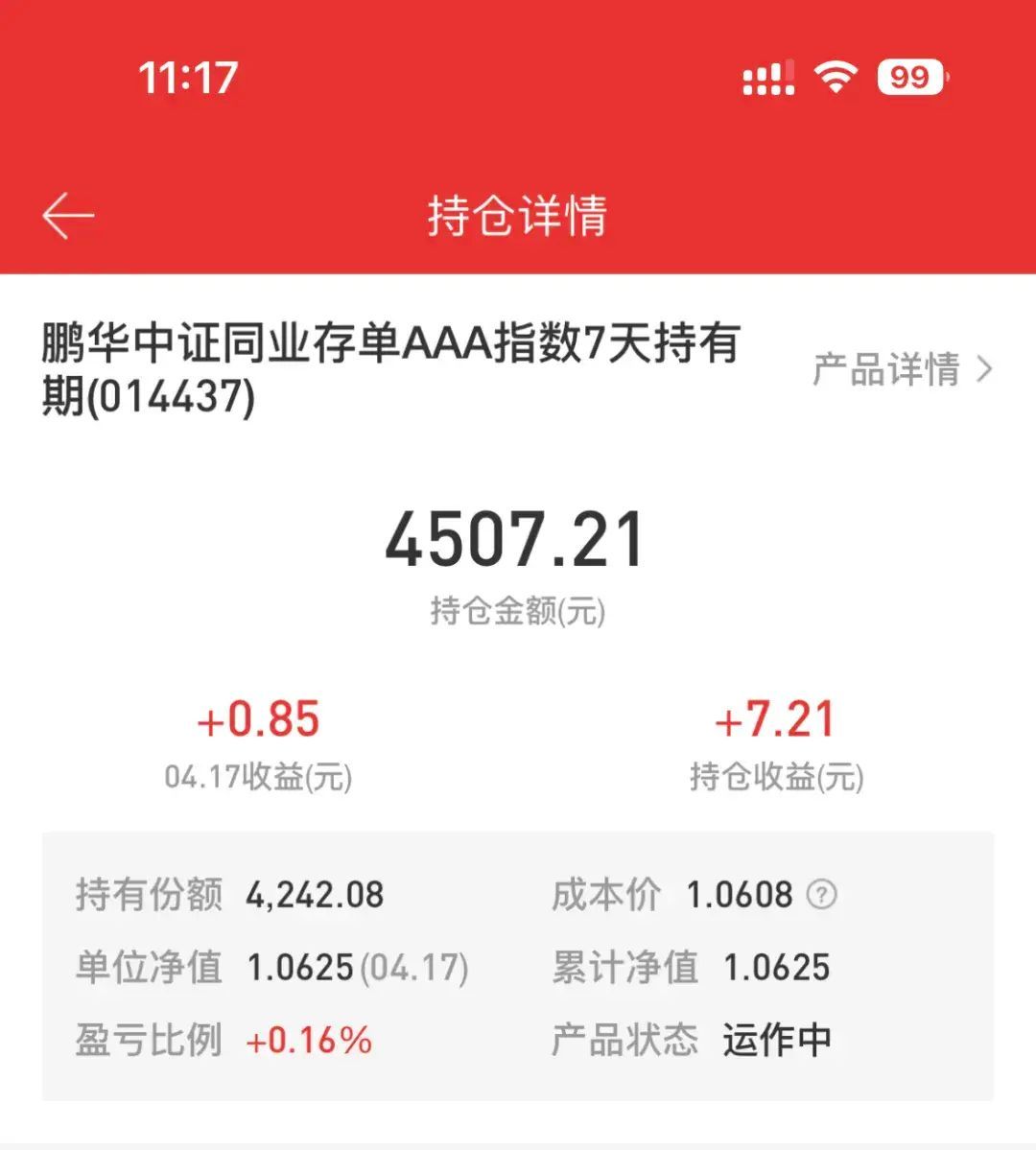
Task: Tap the holding amount 4507.21
Action: point(518,538)
